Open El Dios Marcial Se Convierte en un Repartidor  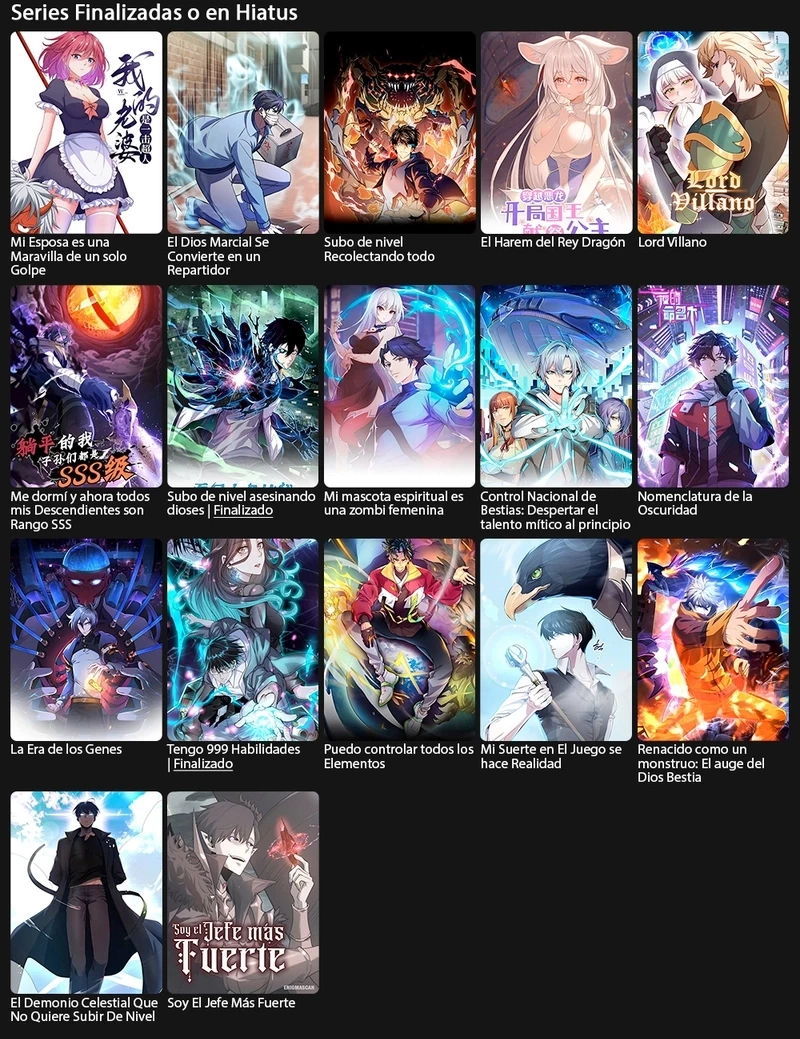pos(243,132)
